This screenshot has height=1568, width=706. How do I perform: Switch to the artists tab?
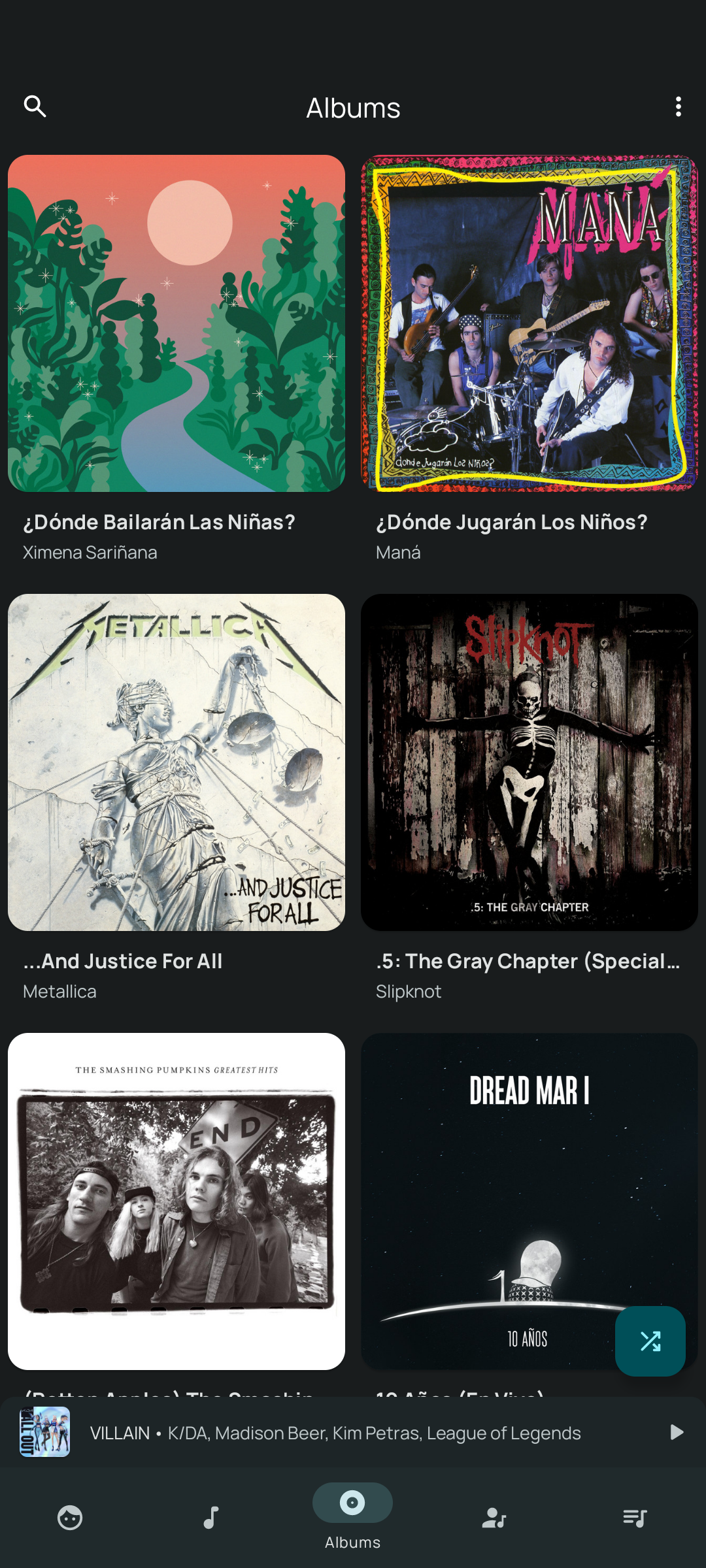[494, 1518]
